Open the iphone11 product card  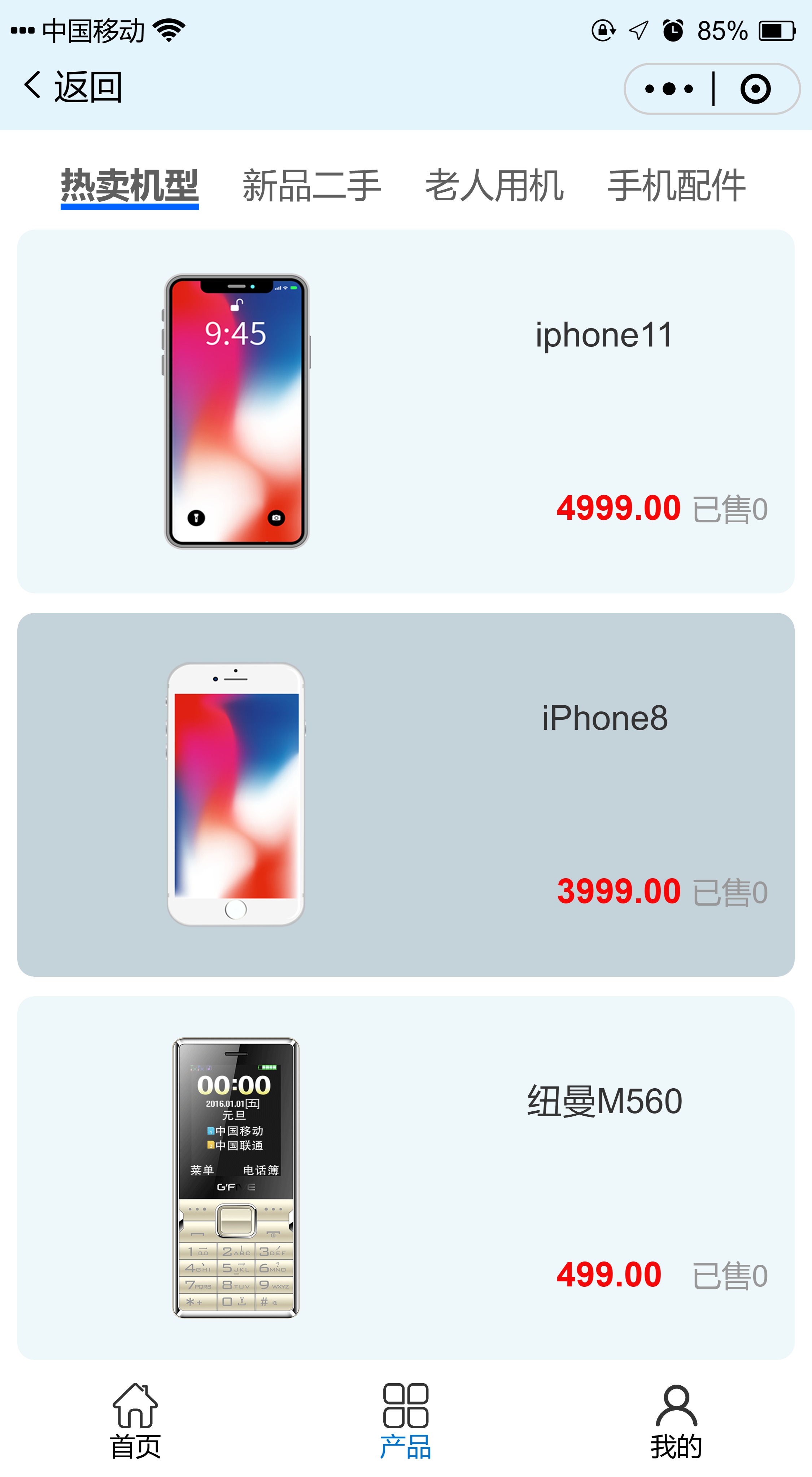pyautogui.click(x=405, y=411)
